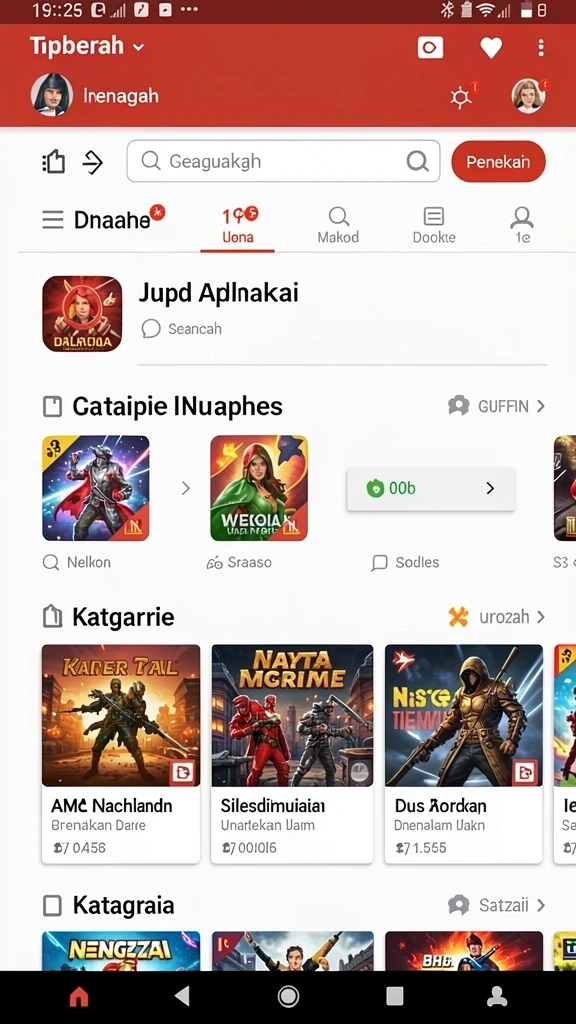Open the settings gear icon
Screen dimensions: 576x1024
click(461, 97)
